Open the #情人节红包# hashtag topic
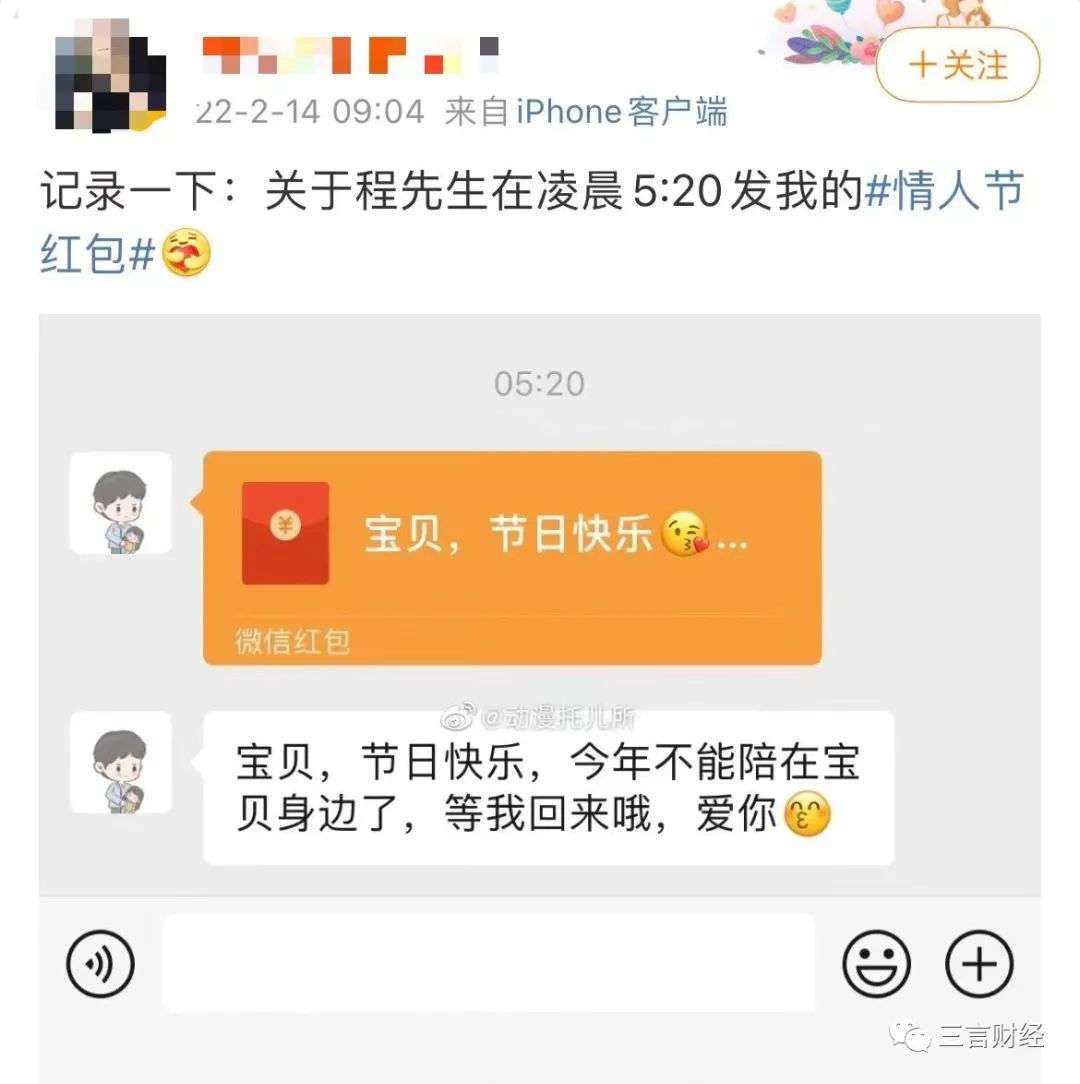The width and height of the screenshot is (1080, 1084). (943, 192)
